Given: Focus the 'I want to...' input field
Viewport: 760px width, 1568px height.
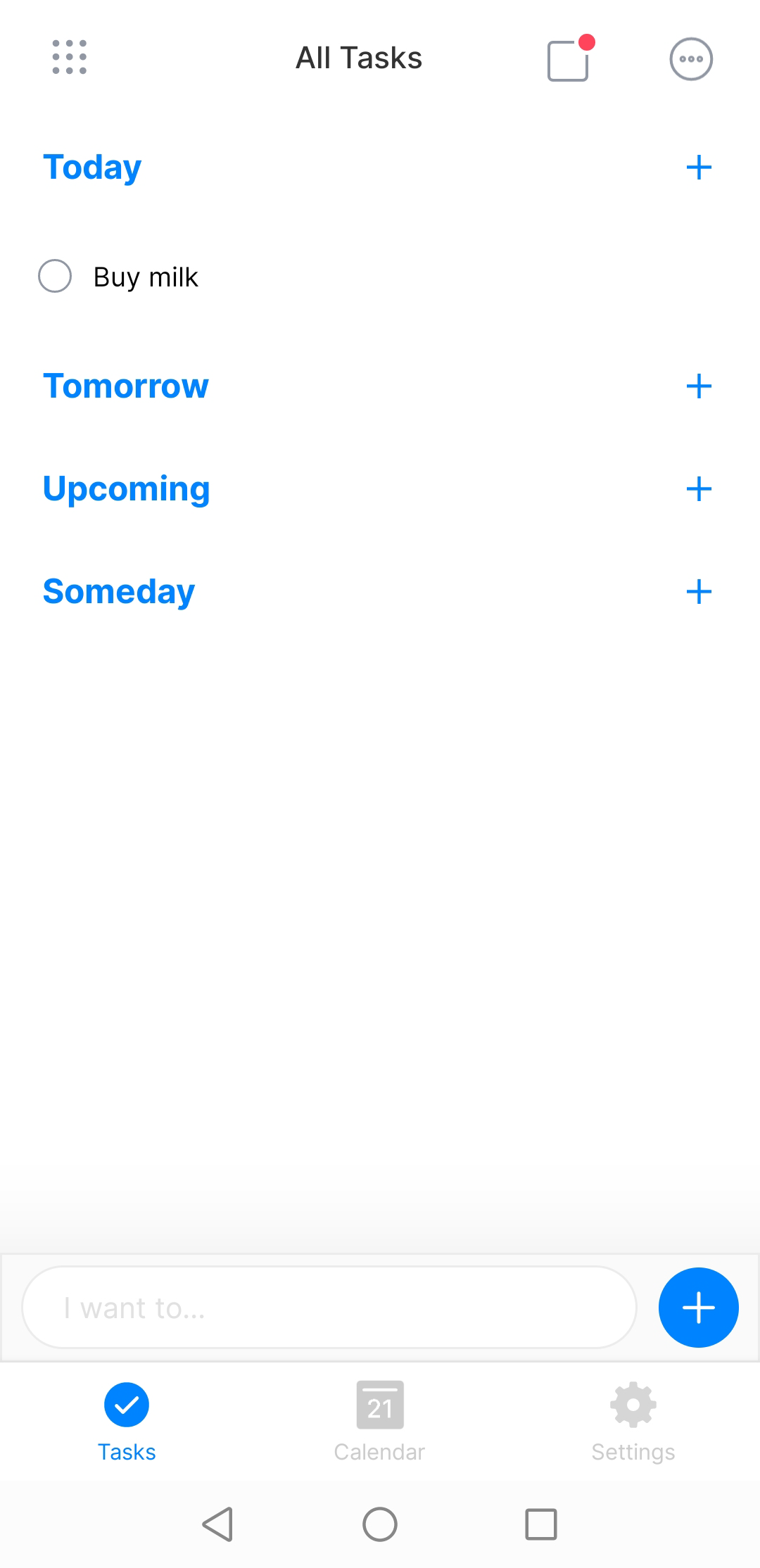Looking at the screenshot, I should 329,1308.
